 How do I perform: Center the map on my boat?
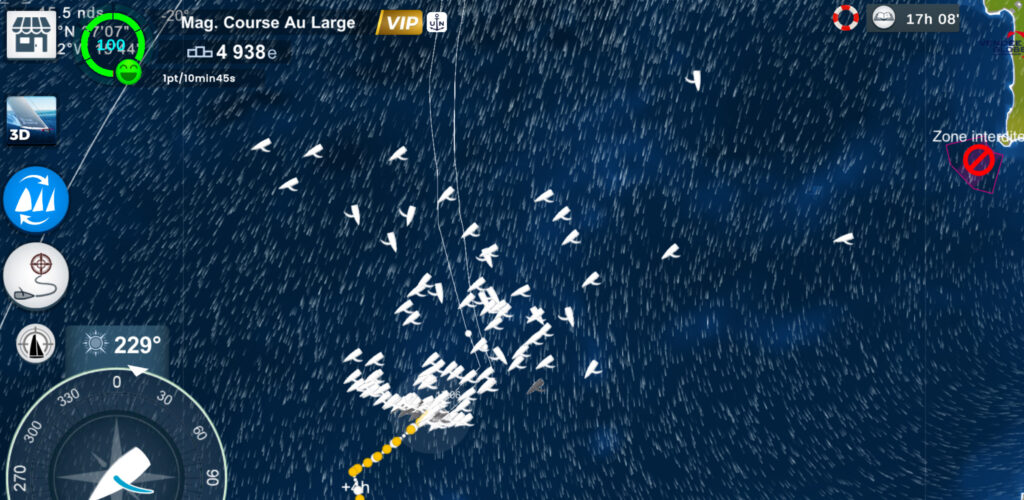[36, 344]
